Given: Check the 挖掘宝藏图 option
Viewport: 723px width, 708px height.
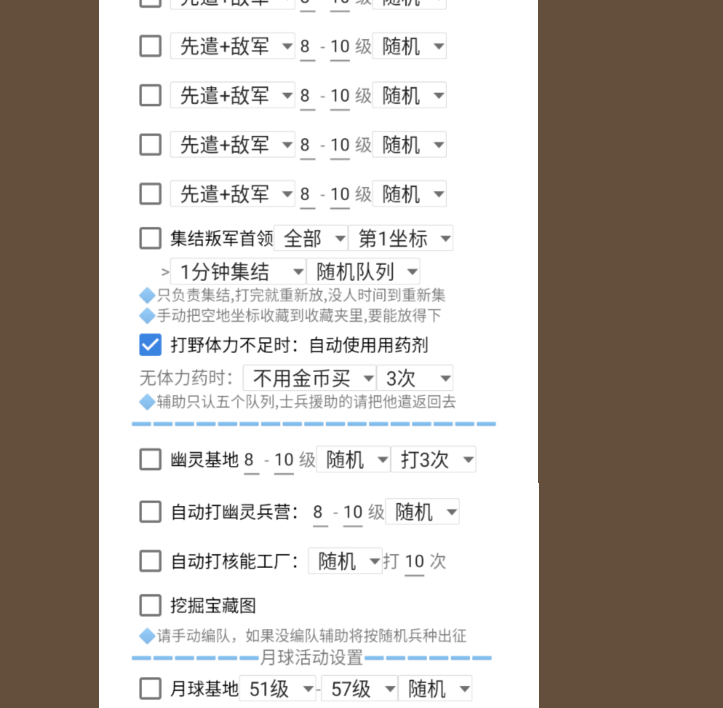Looking at the screenshot, I should 150,605.
